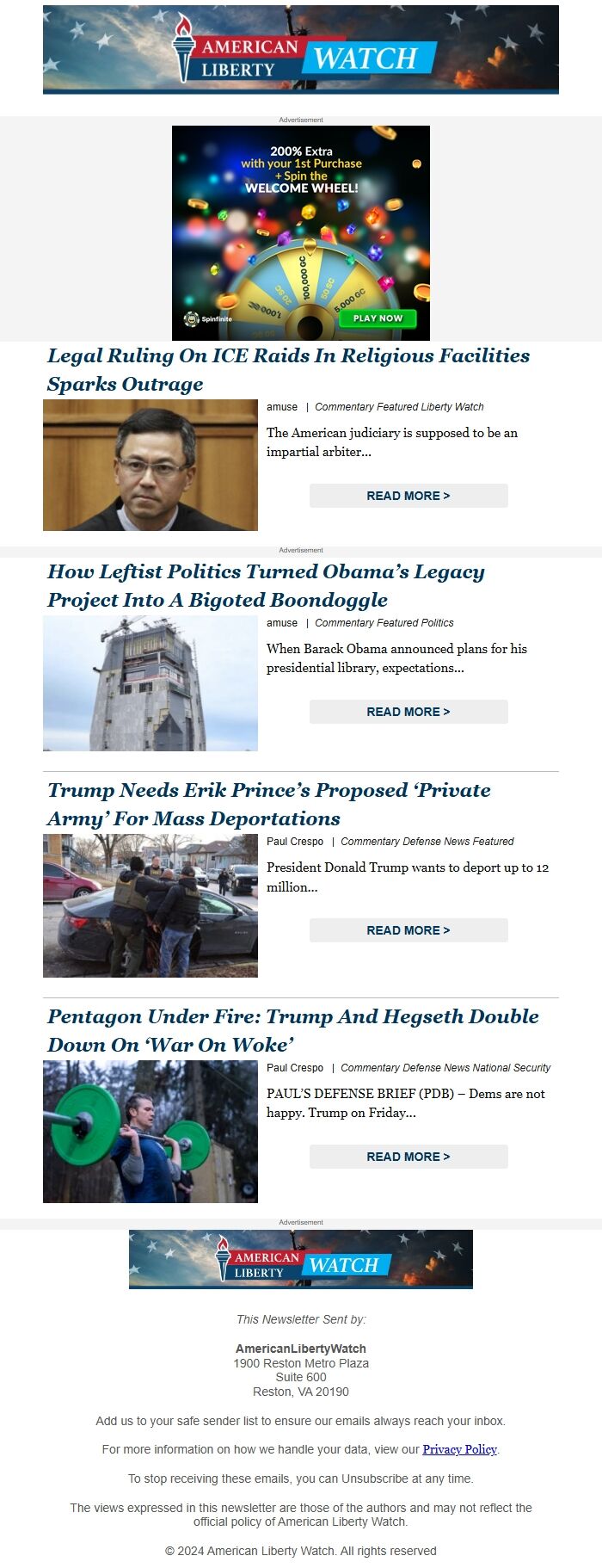Tap the building construction photo thumbnail
The width and height of the screenshot is (602, 1568).
[x=150, y=683]
